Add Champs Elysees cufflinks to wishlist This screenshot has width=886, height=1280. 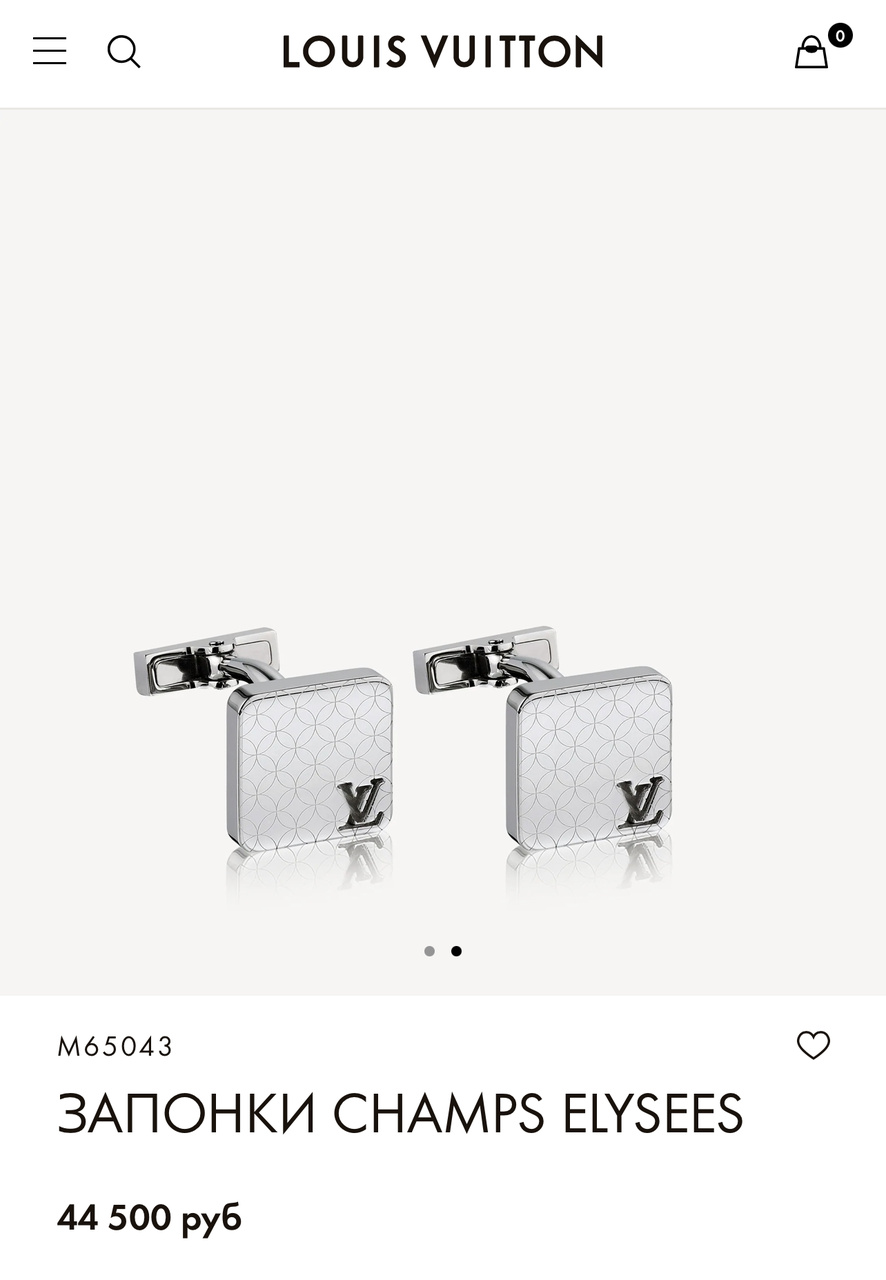813,1045
